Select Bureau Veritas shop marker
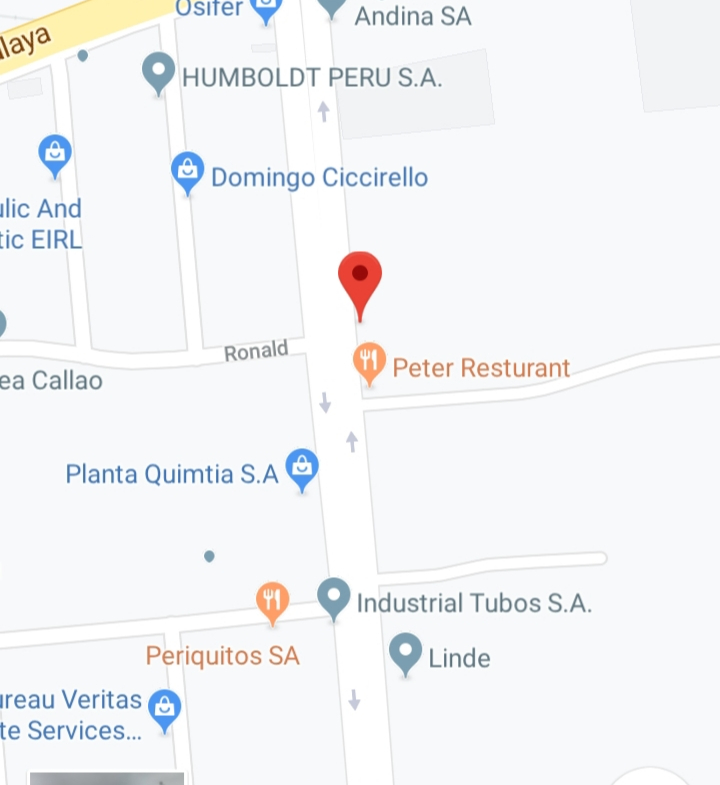This screenshot has height=785, width=720. [x=165, y=709]
